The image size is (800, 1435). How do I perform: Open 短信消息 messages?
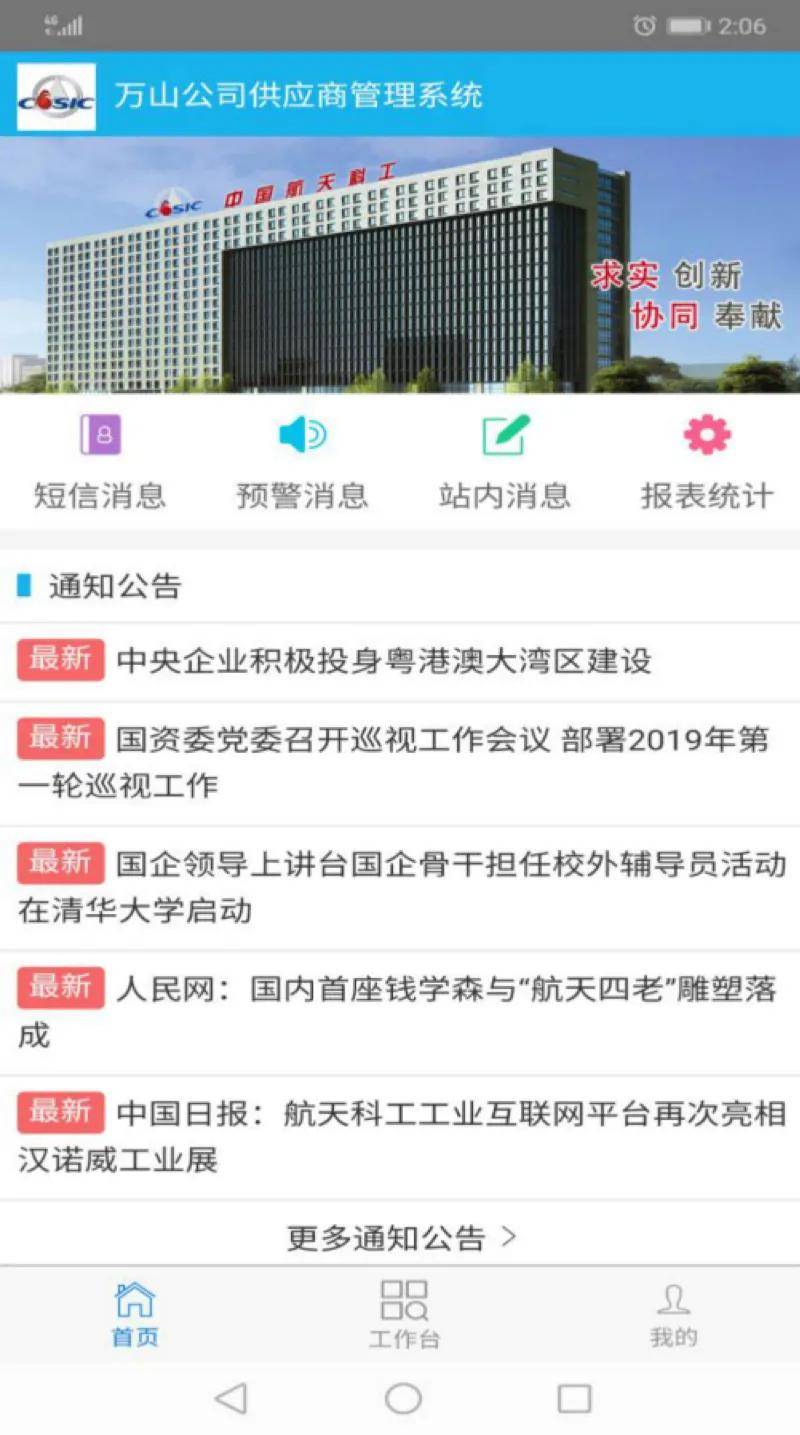coord(99,462)
